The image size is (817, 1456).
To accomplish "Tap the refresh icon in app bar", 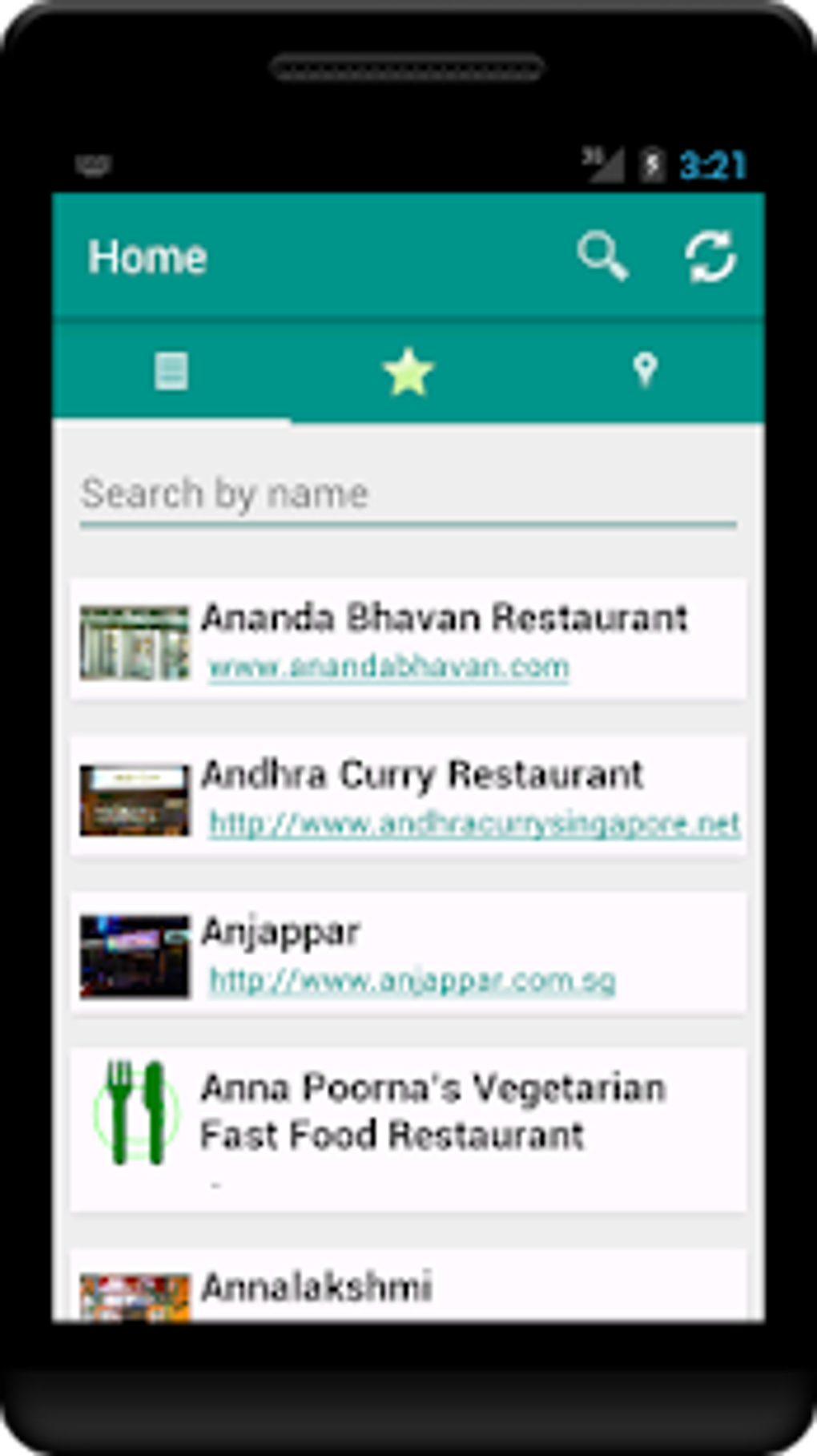I will [710, 256].
